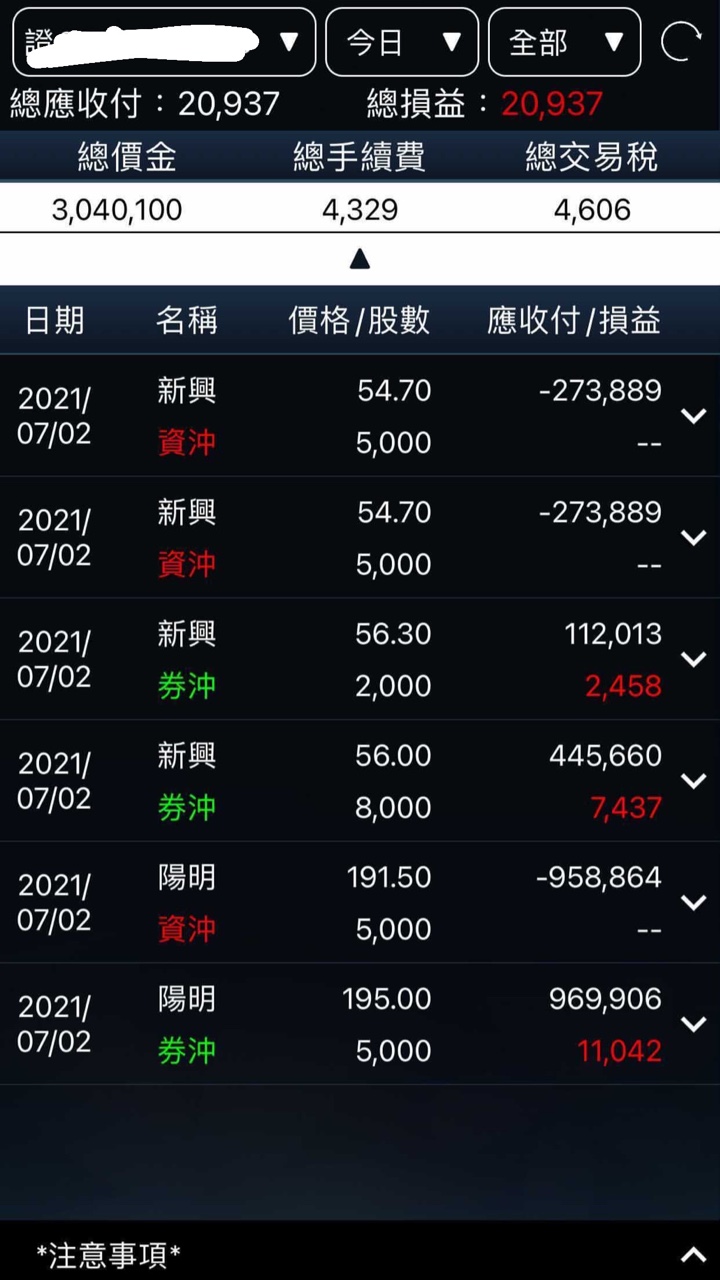
Task: Collapse the summary with the up triangle
Action: [360, 260]
